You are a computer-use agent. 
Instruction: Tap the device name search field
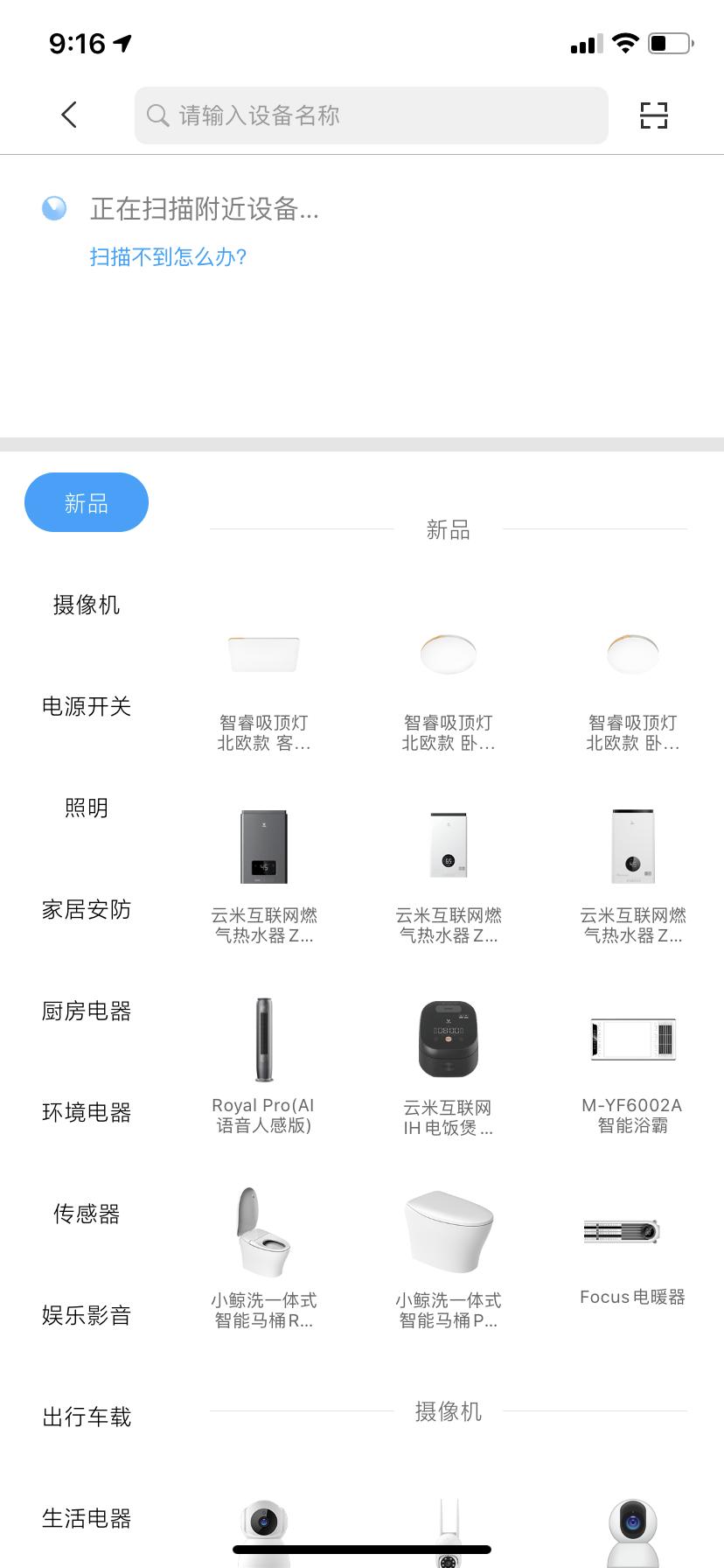tap(371, 115)
